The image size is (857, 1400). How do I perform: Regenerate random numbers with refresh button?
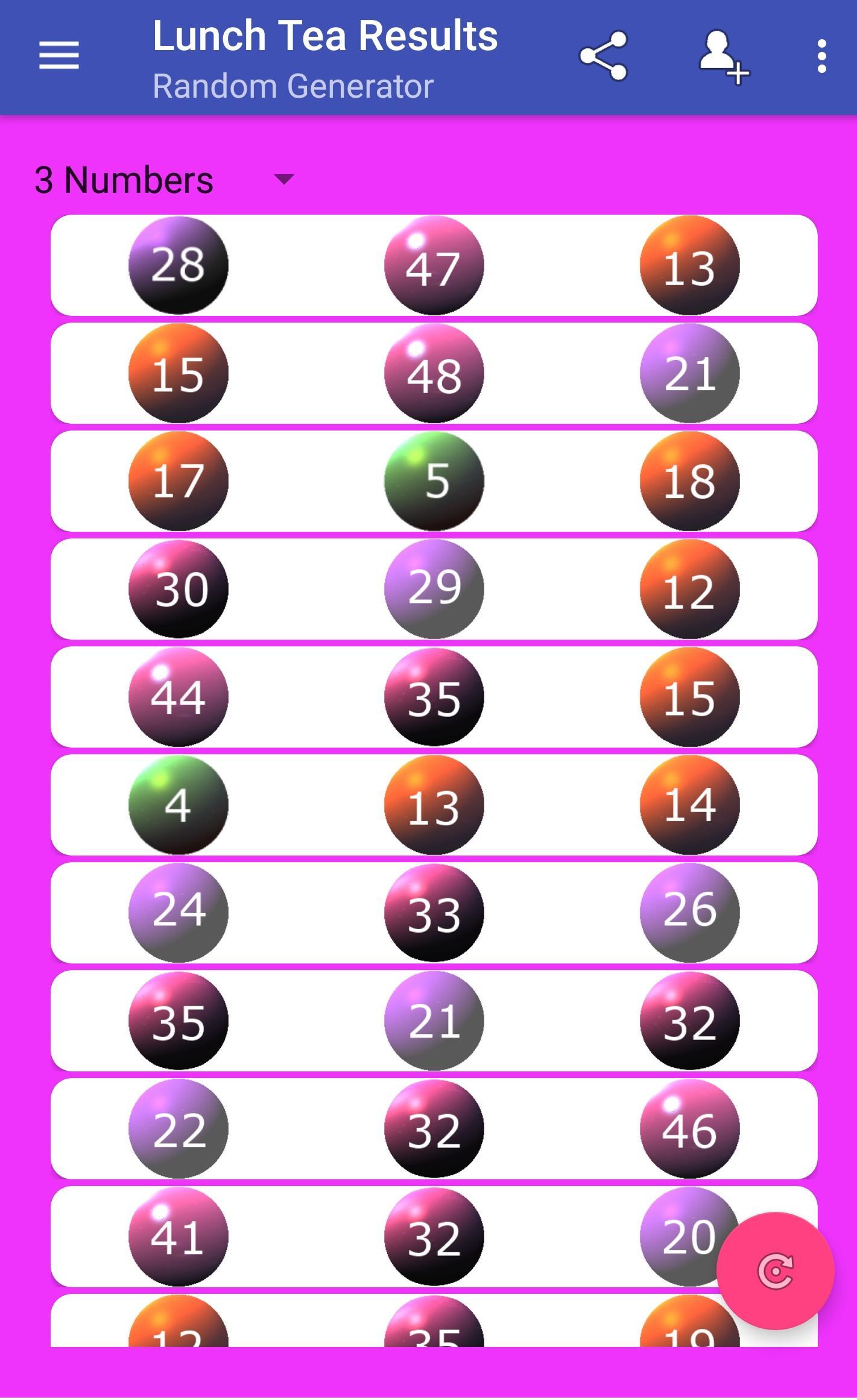click(x=775, y=1271)
